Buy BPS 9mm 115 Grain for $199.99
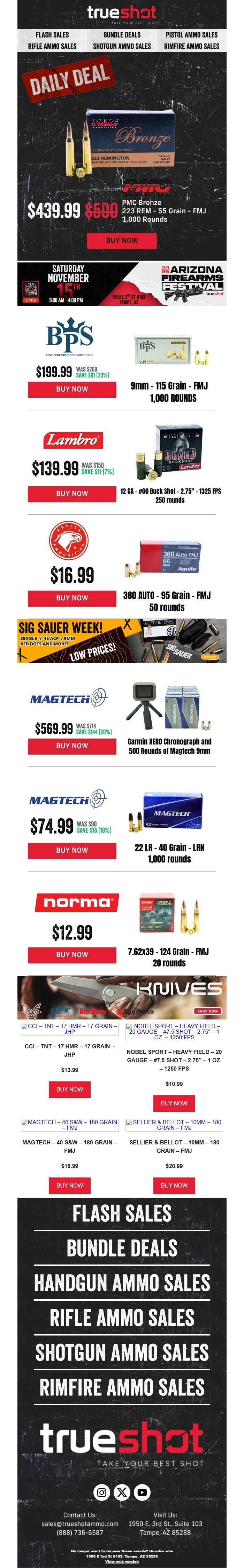This screenshot has width=244, height=1568. tap(72, 389)
